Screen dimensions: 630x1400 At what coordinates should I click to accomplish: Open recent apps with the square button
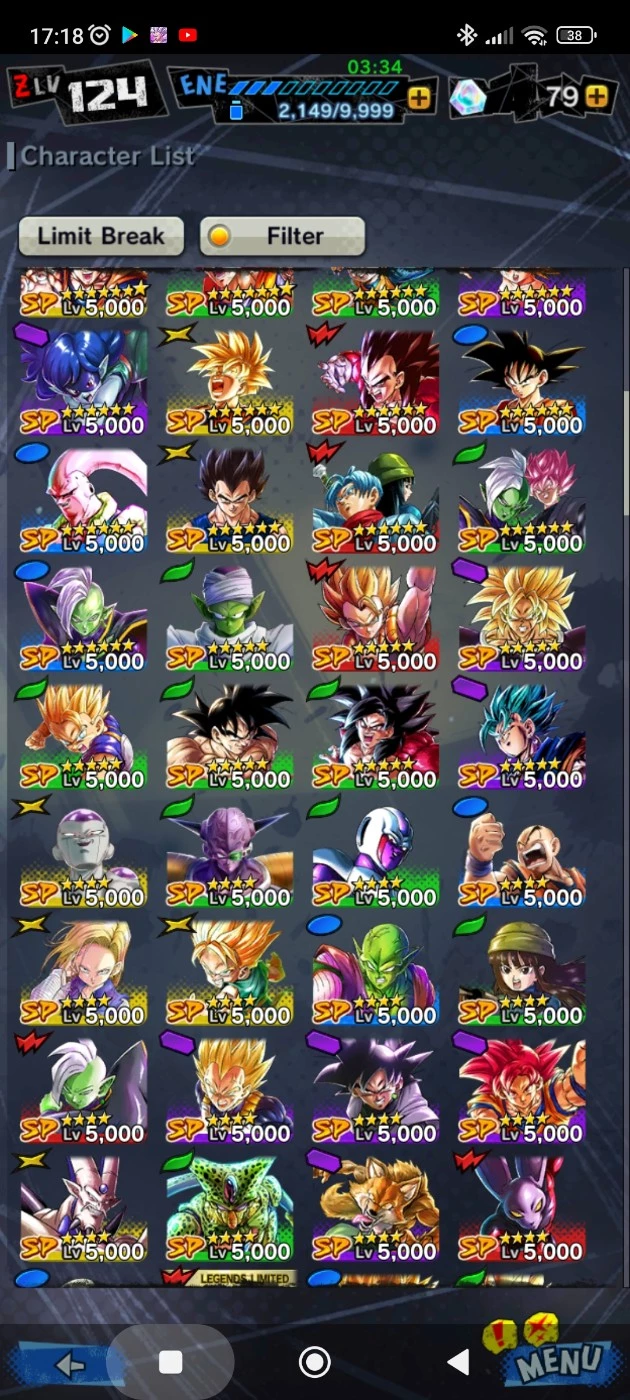coord(171,1362)
